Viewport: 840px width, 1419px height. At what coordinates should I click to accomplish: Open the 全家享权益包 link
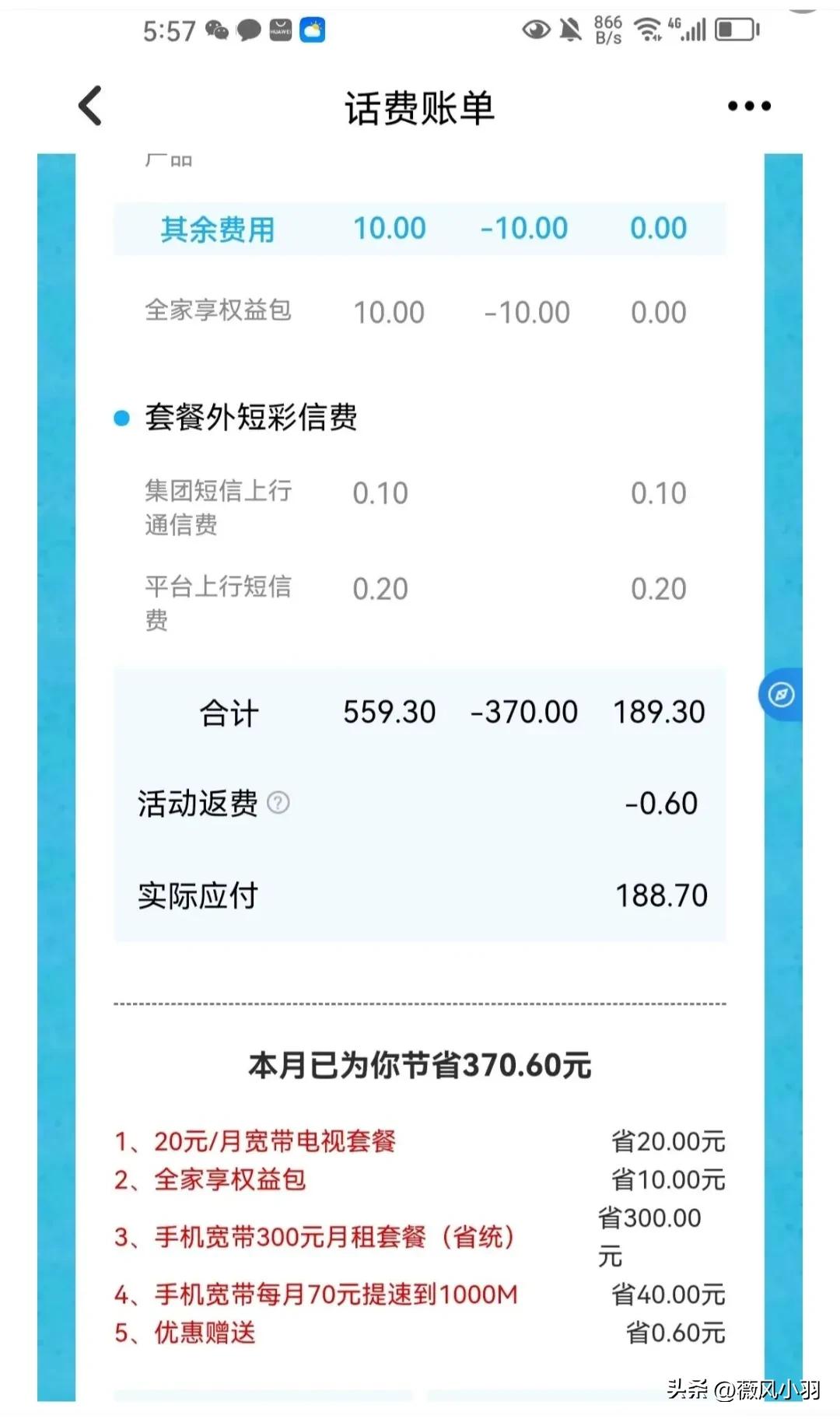pyautogui.click(x=229, y=1179)
